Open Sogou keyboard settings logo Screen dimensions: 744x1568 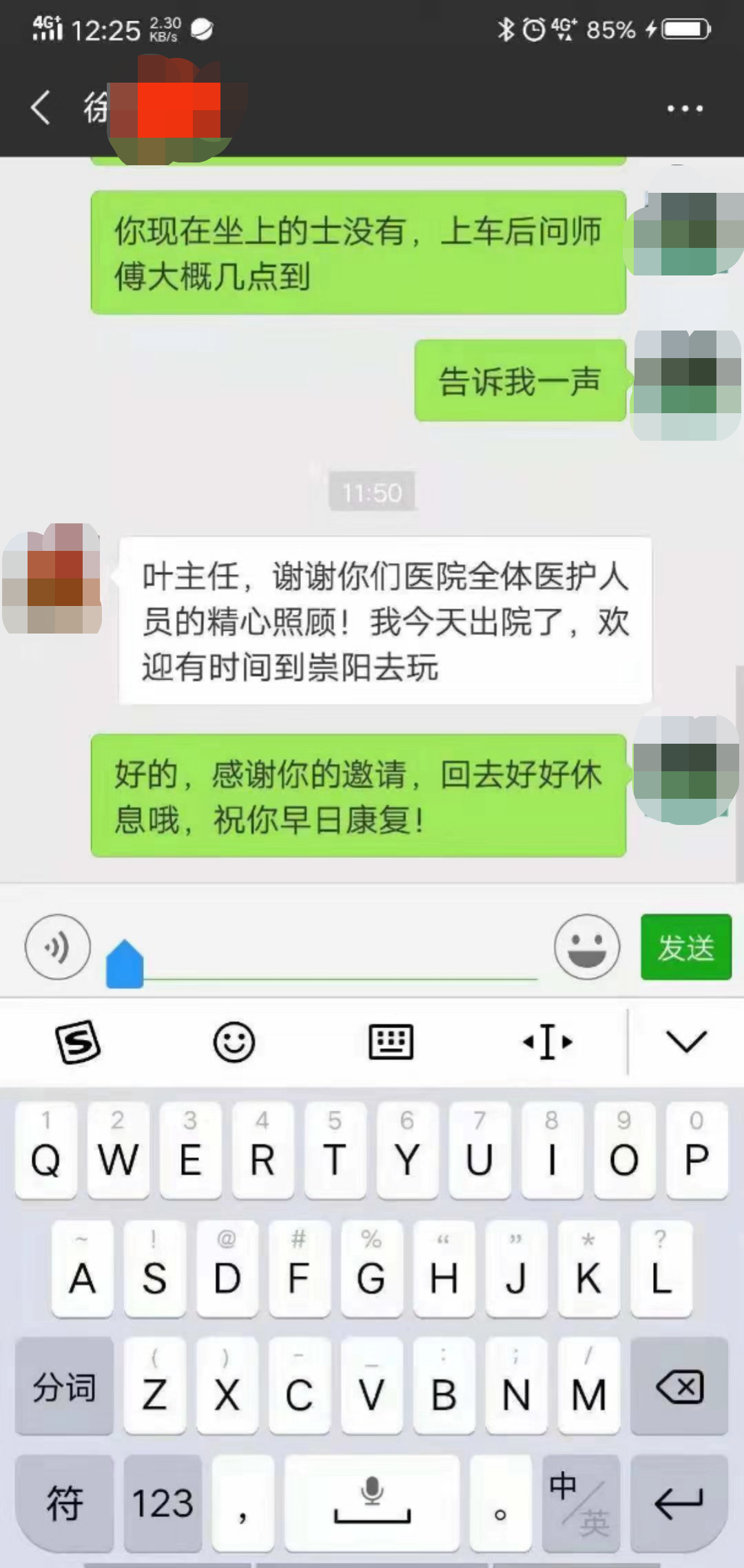click(78, 1041)
